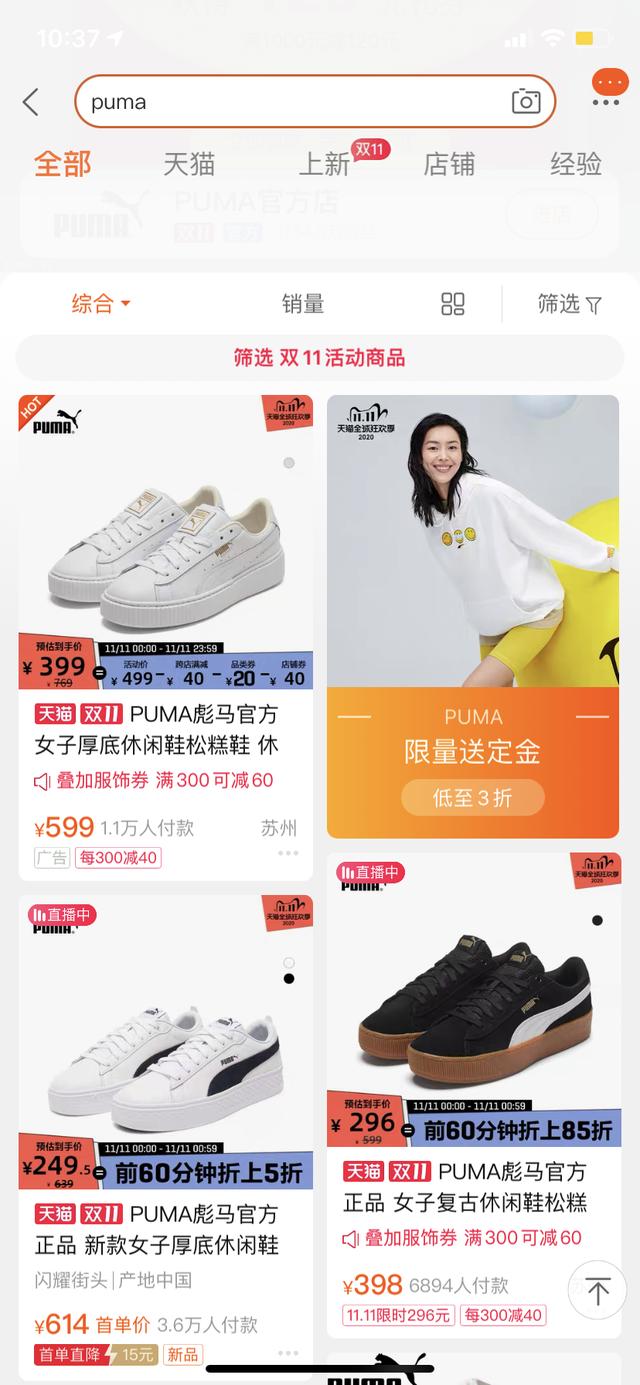Open the orange more-options menu
640x1385 pixels.
(x=609, y=88)
